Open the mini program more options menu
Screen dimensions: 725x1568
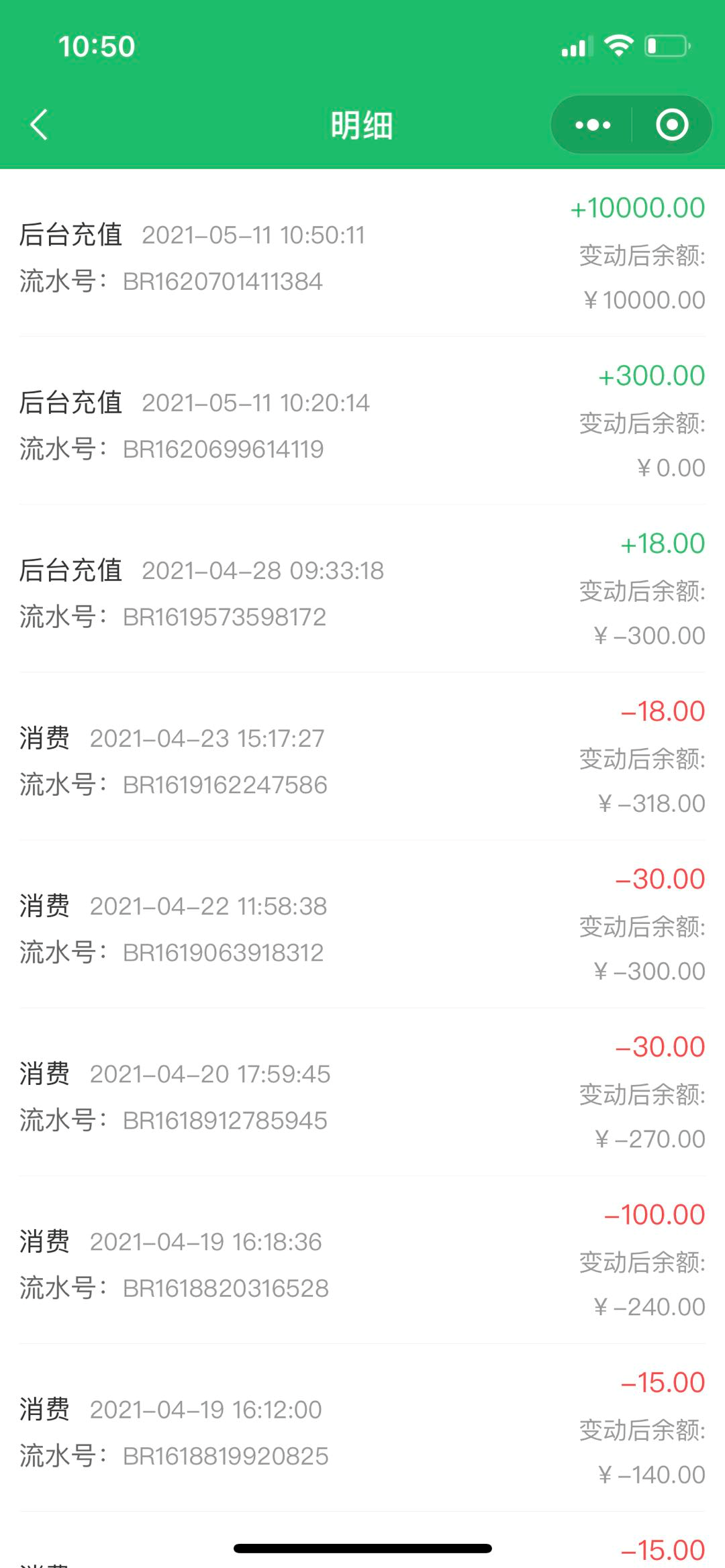(593, 125)
